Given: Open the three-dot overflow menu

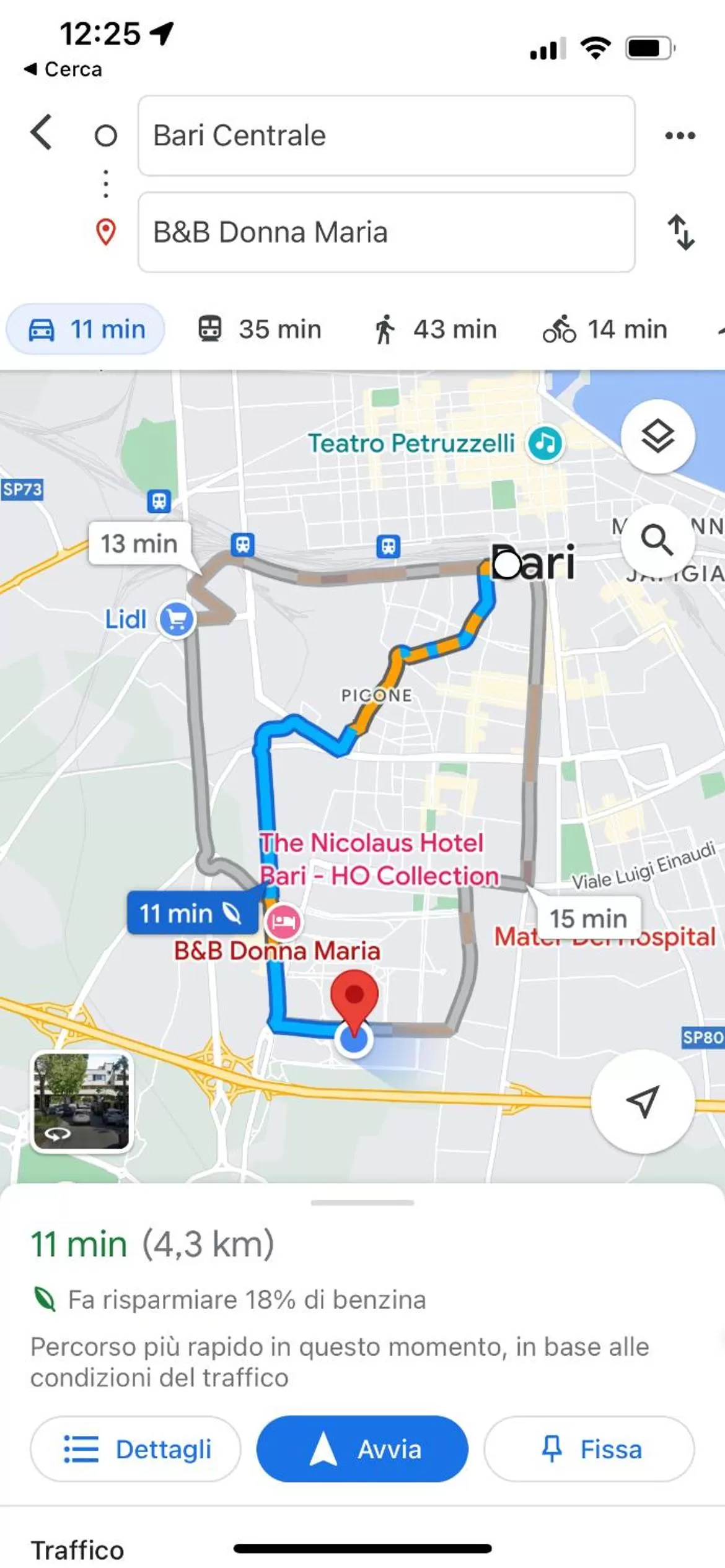Looking at the screenshot, I should click(x=680, y=136).
